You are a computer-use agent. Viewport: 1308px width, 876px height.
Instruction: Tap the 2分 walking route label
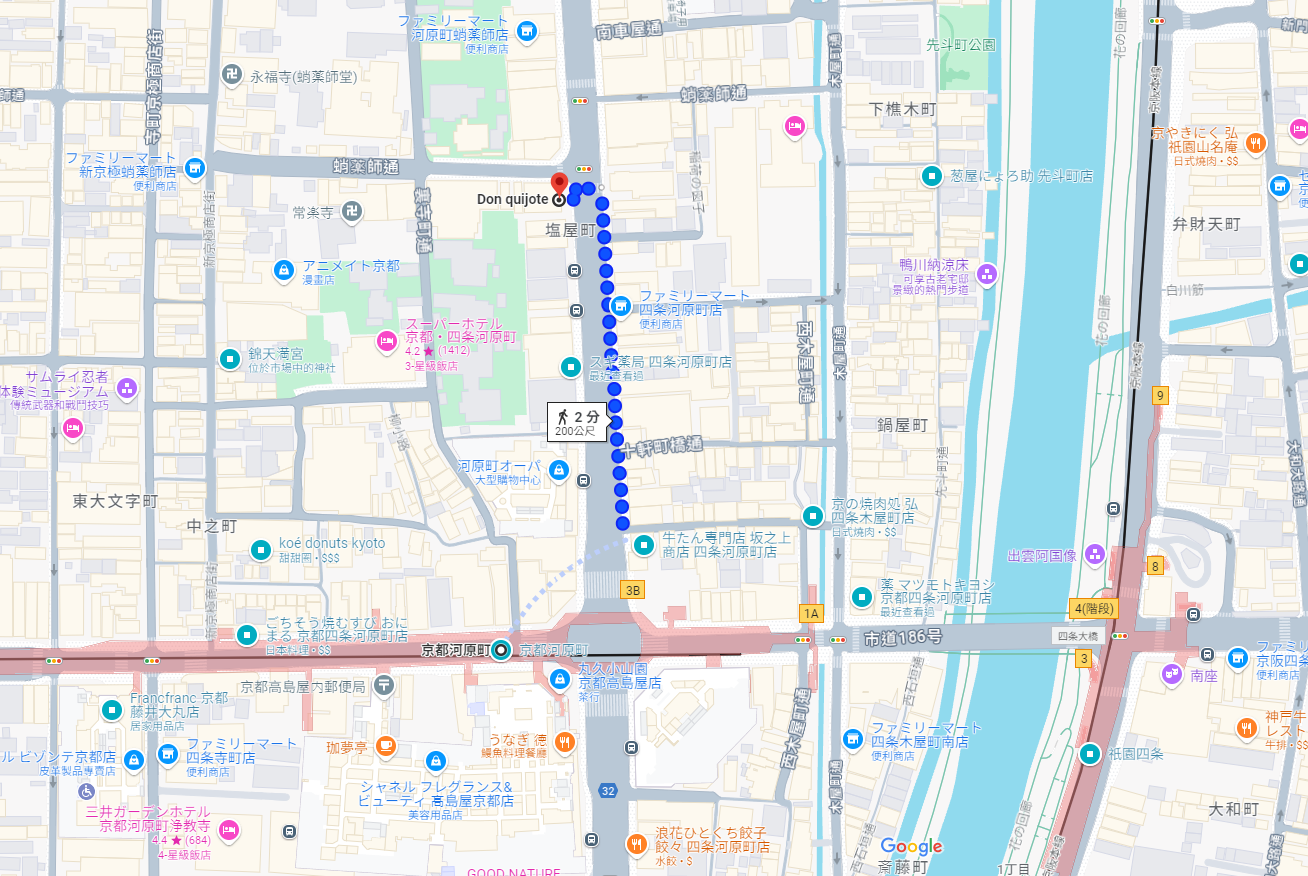(x=578, y=422)
